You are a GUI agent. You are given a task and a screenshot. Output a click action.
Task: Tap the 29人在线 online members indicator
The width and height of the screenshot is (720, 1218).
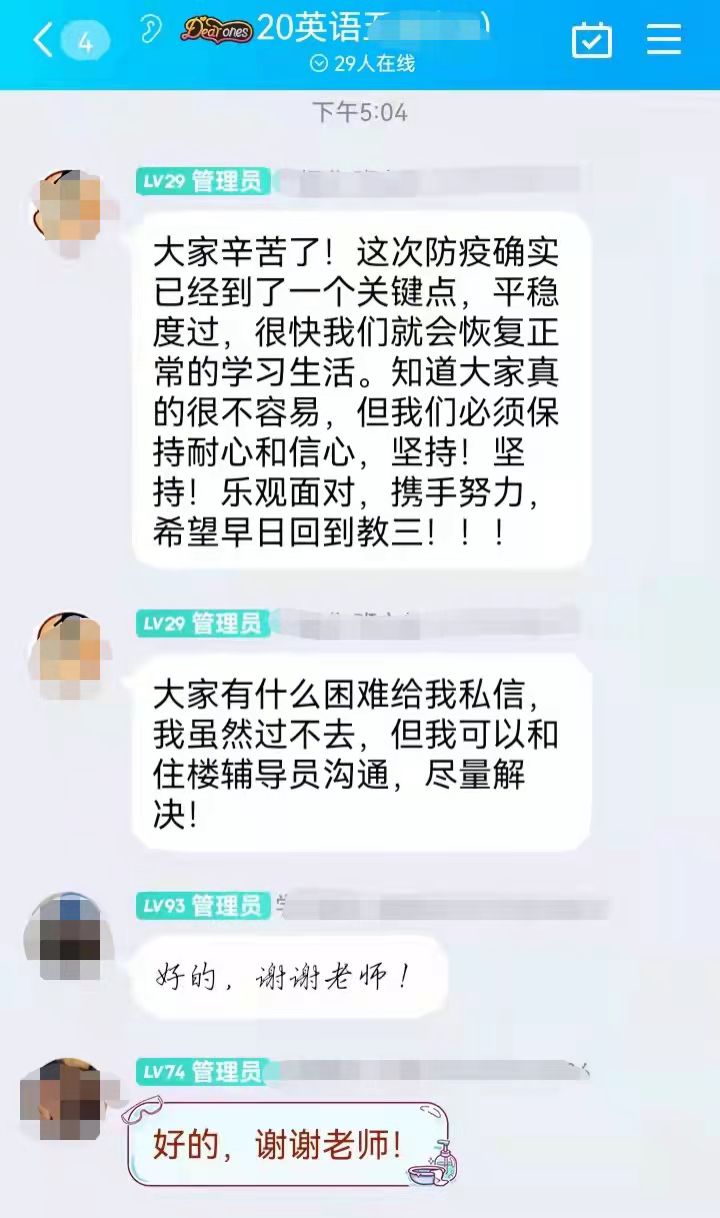pyautogui.click(x=362, y=64)
